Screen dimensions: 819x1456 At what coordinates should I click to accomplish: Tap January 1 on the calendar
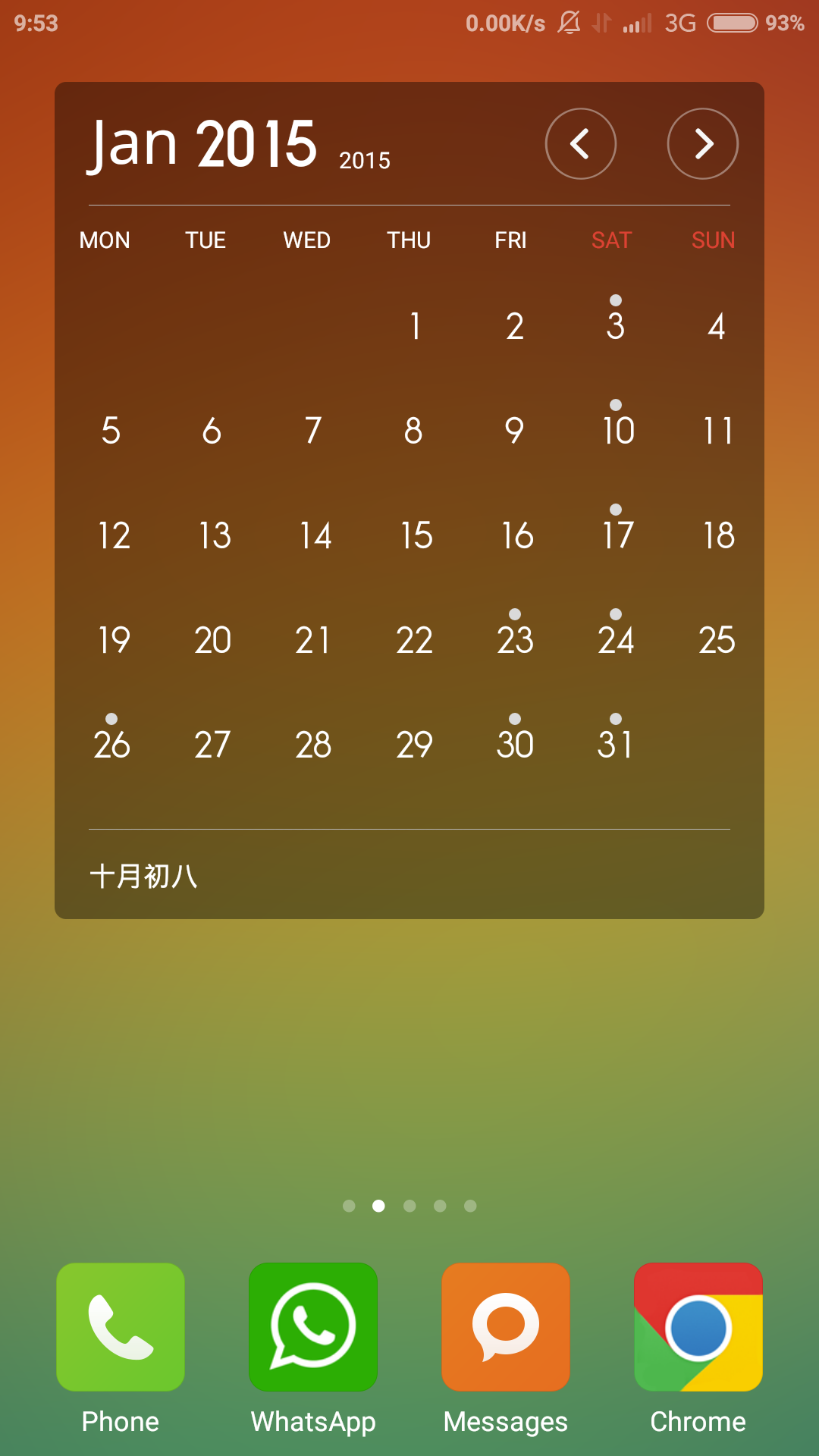coord(415,326)
